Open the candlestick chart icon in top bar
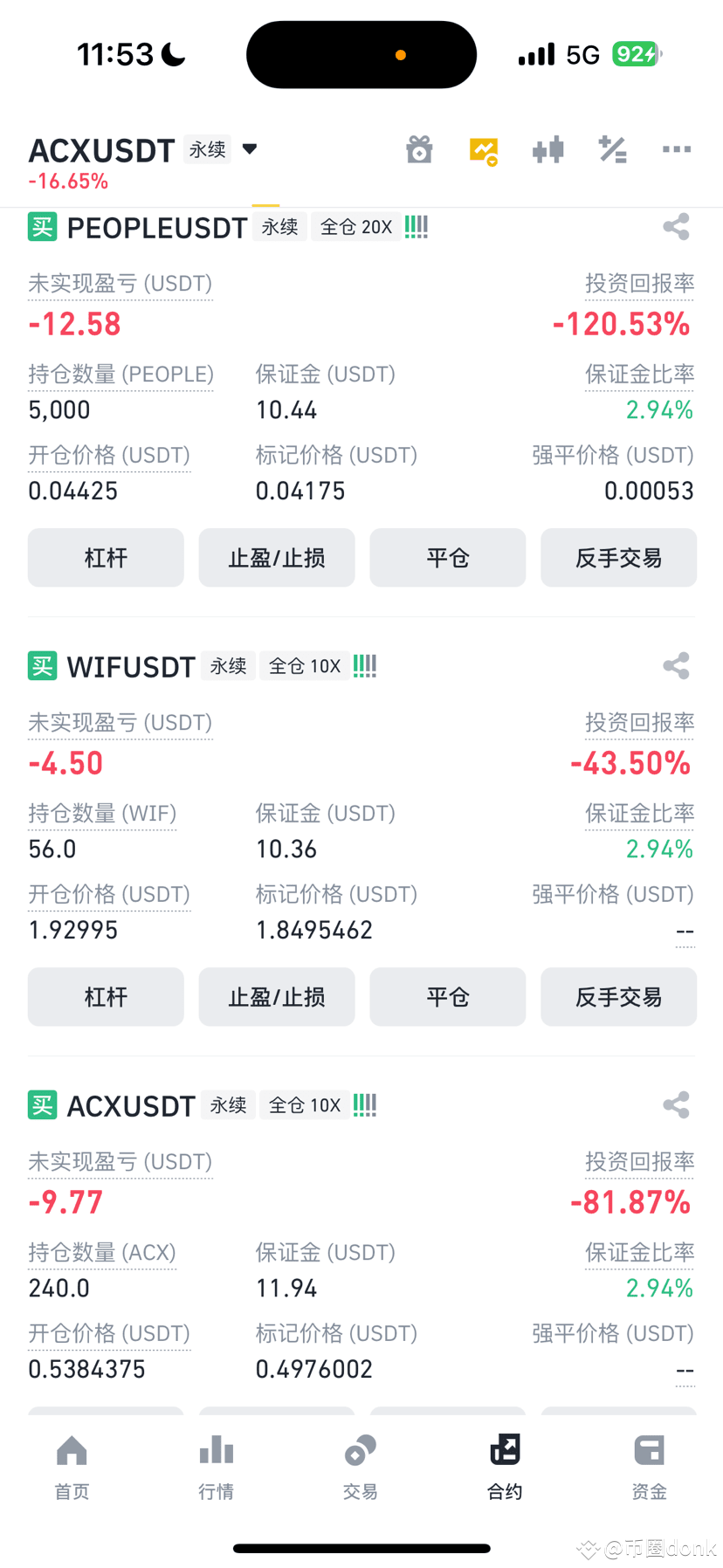This screenshot has height=1568, width=723. coord(483,149)
